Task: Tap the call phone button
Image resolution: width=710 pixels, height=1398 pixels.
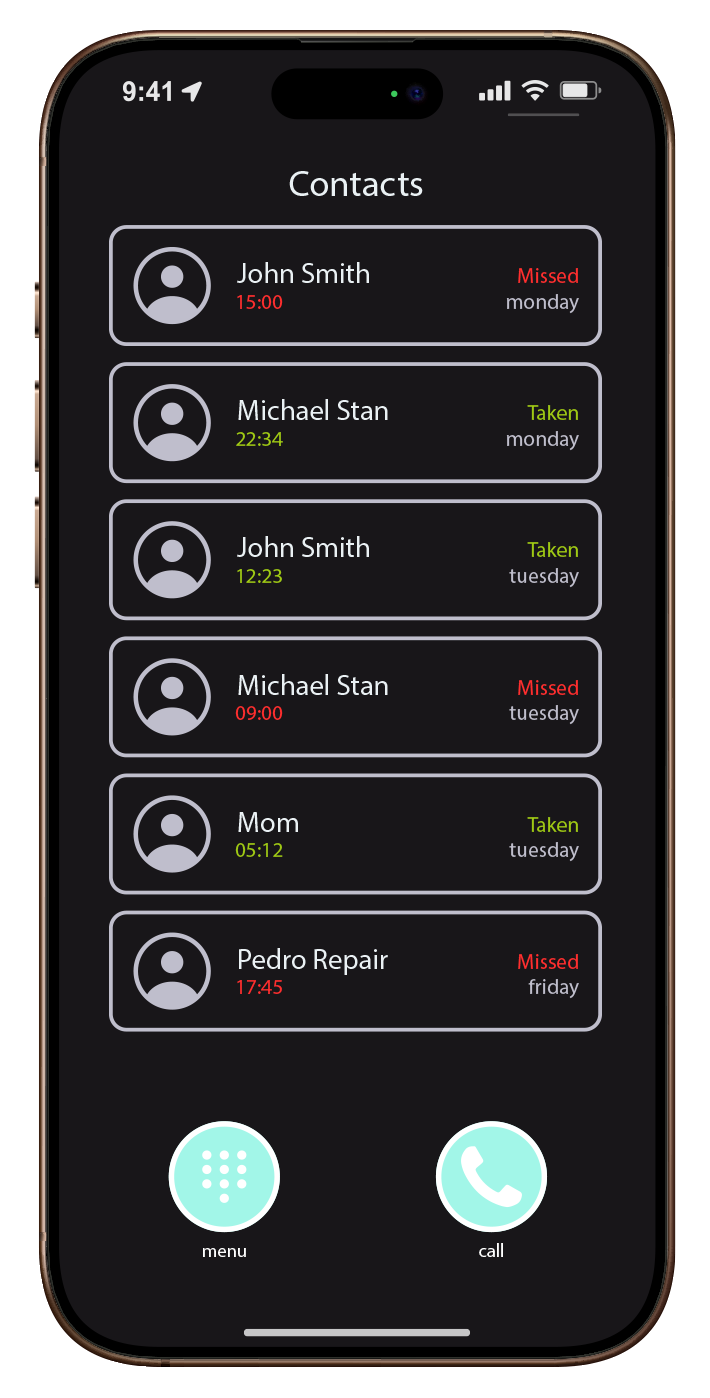Action: click(x=491, y=1176)
